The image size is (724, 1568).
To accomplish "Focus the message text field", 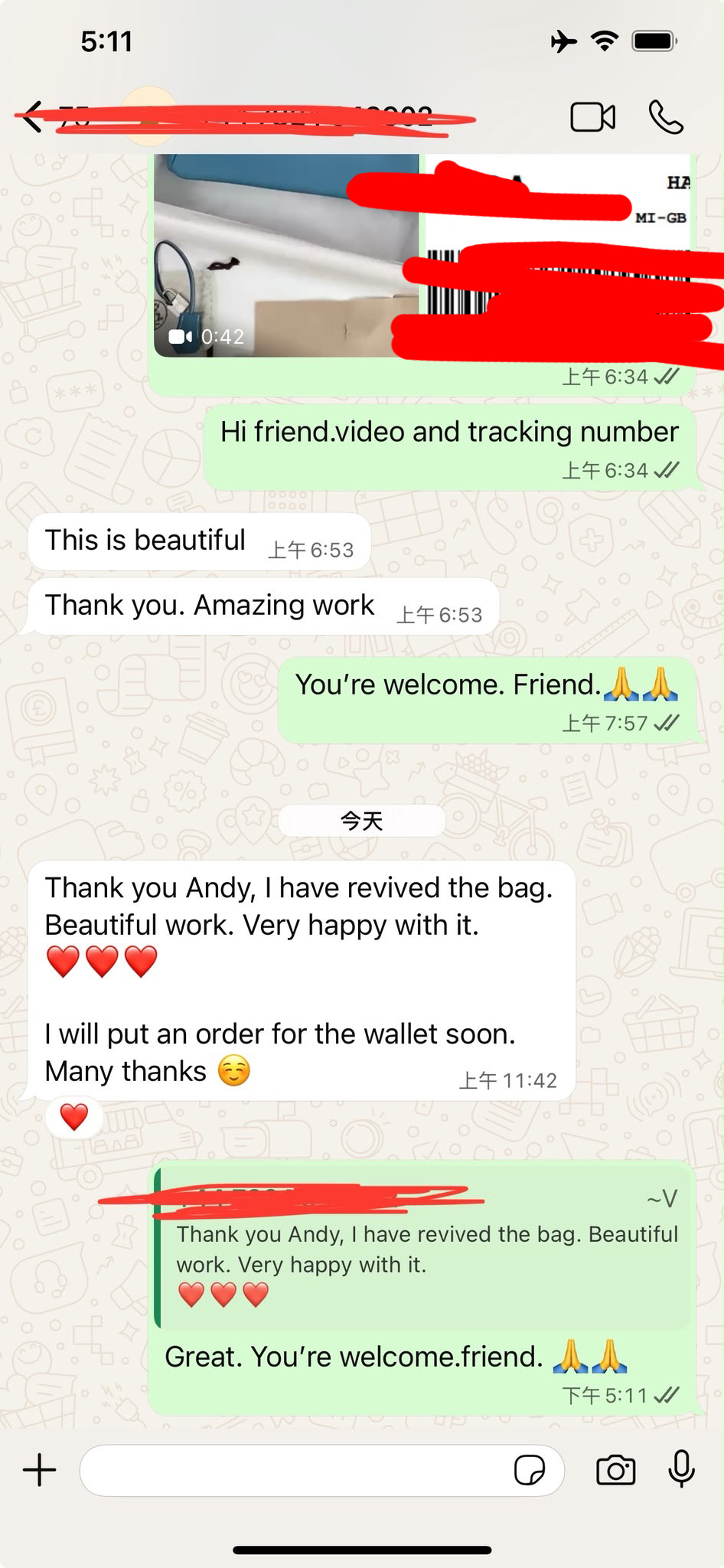I will tap(295, 1470).
